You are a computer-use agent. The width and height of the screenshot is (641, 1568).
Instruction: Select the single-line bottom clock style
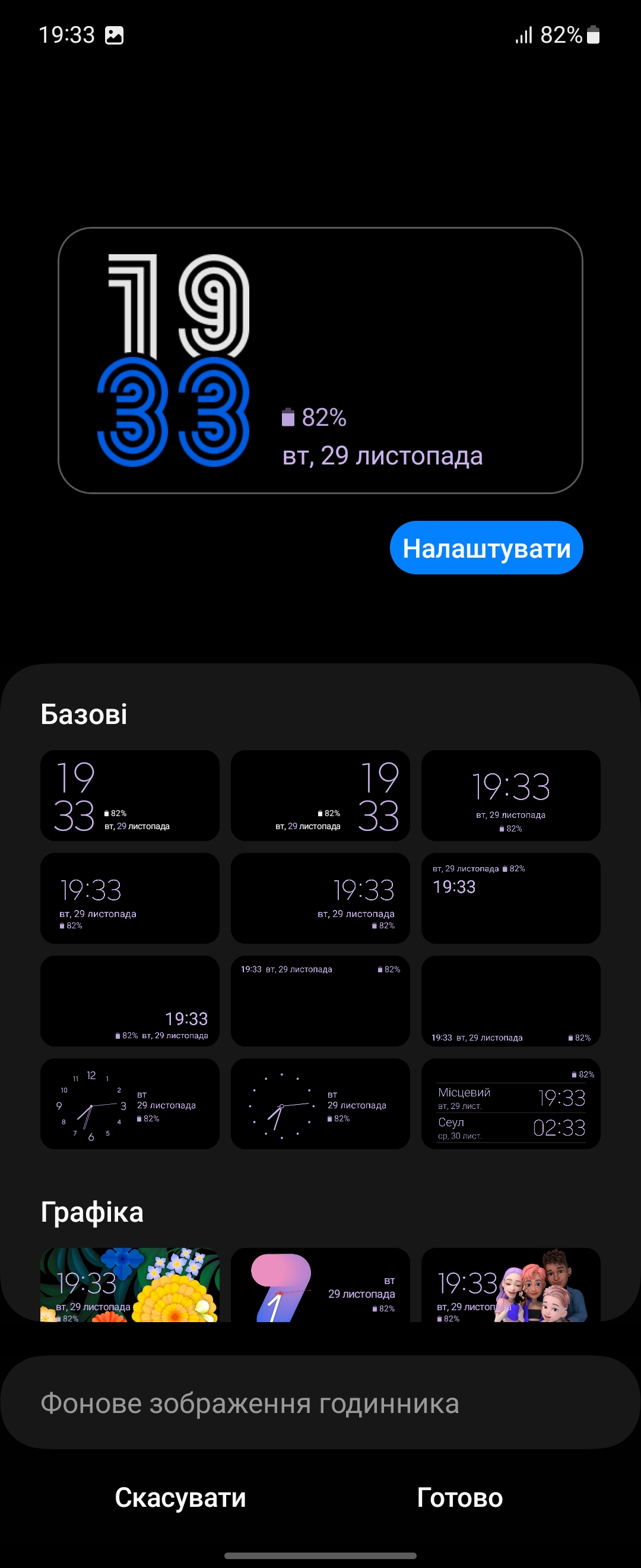pos(510,1001)
